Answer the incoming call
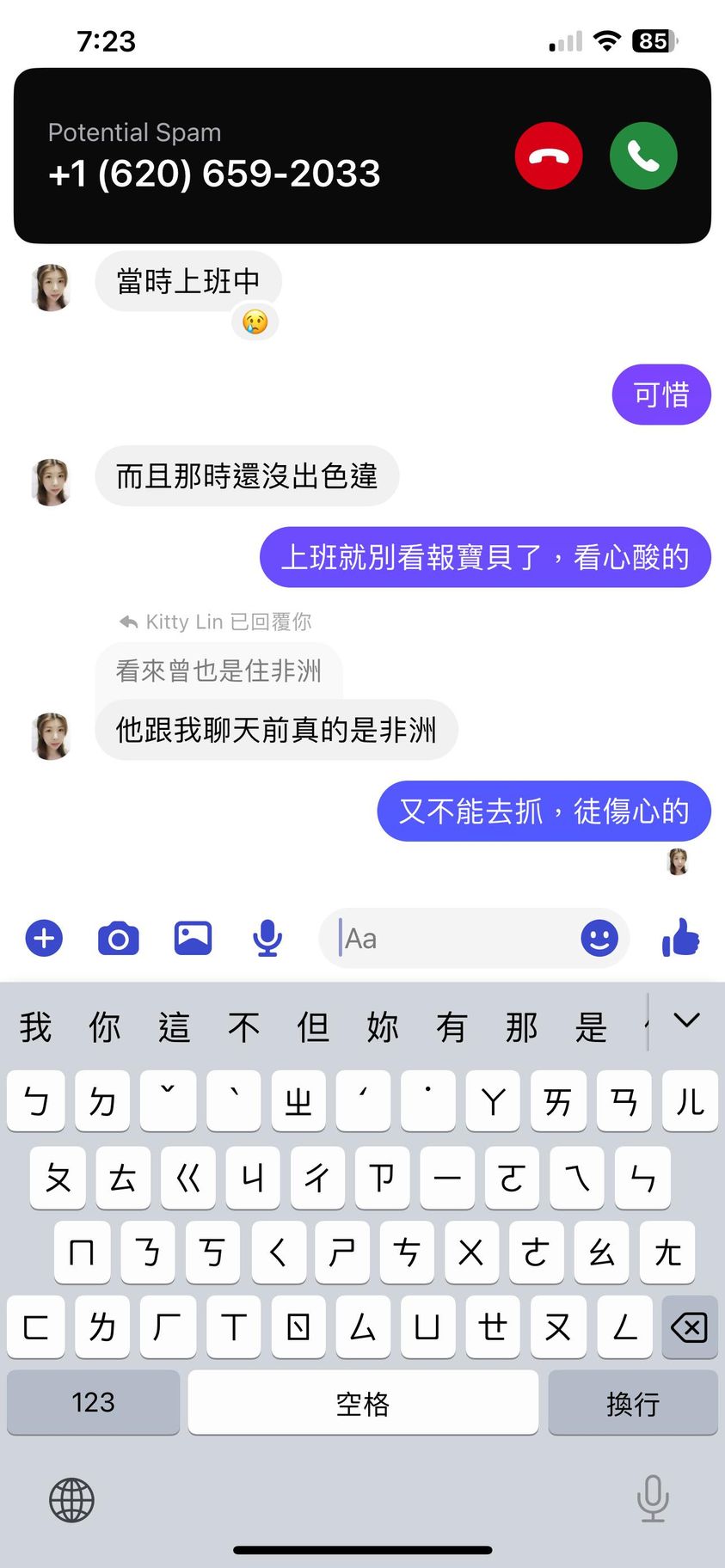 (x=643, y=156)
